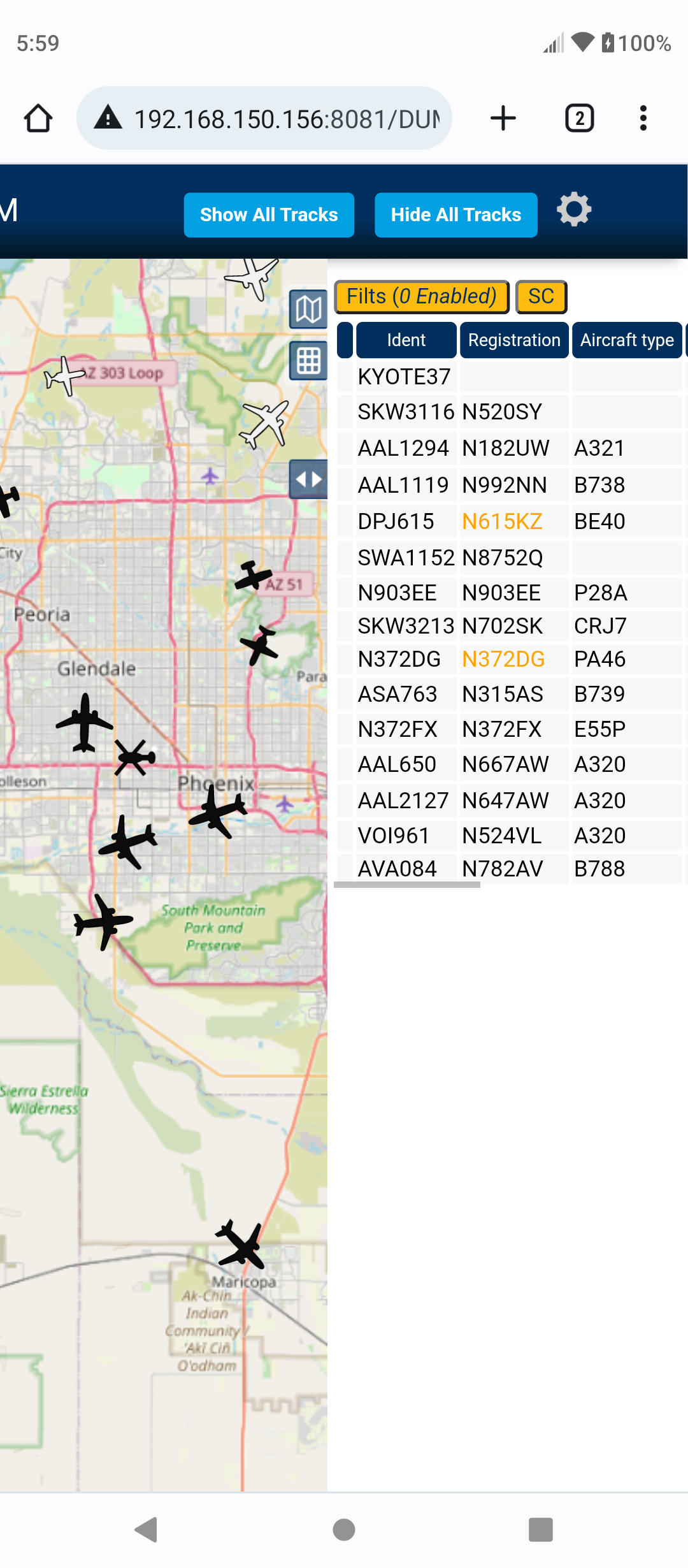688x1568 pixels.
Task: Go back with the system back button
Action: (147, 1529)
